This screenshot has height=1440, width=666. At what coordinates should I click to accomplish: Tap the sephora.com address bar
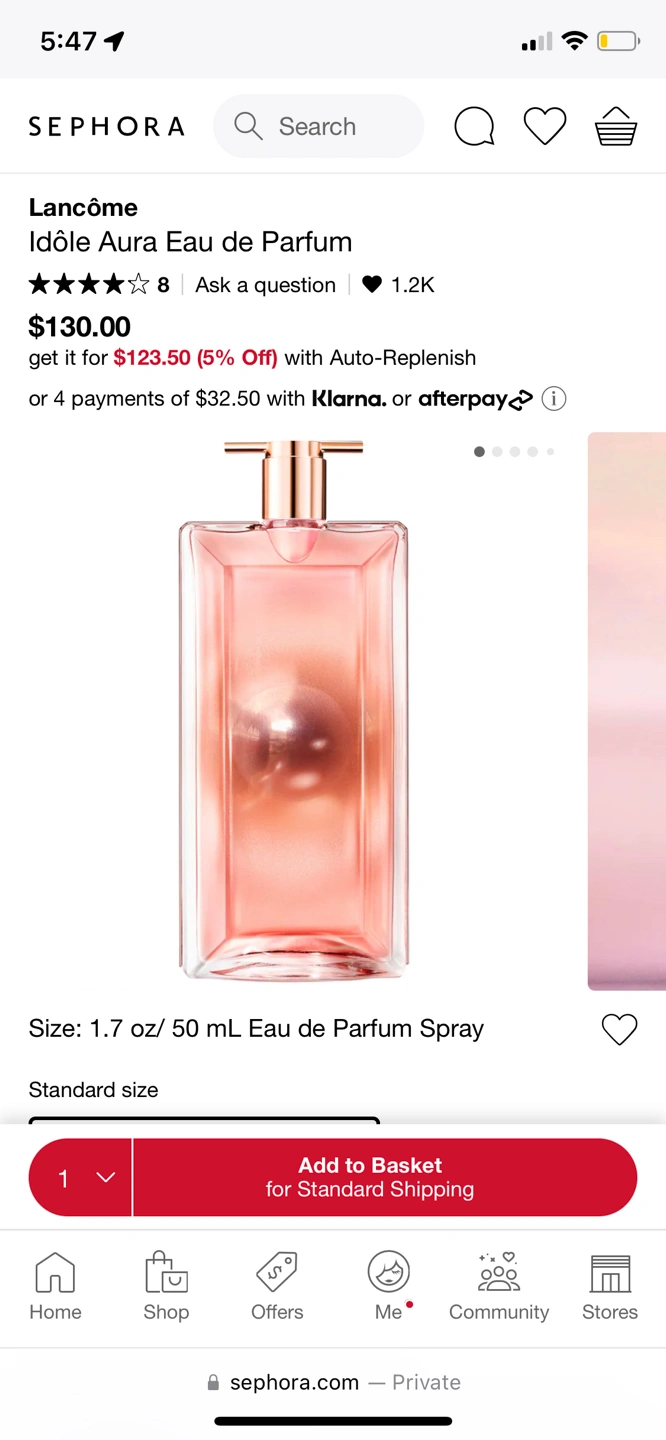coord(333,1382)
